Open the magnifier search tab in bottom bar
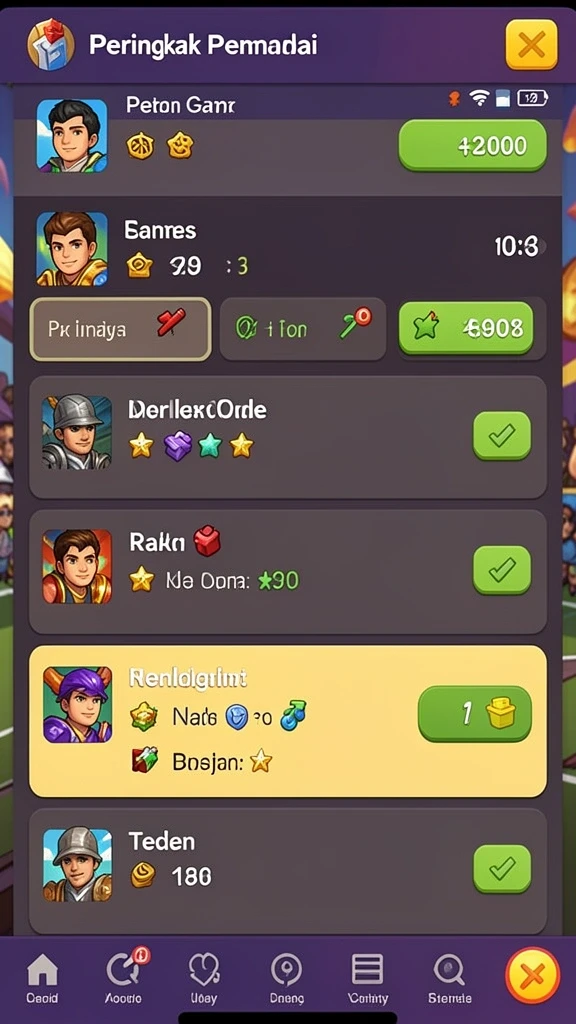576x1024 pixels. [450, 978]
